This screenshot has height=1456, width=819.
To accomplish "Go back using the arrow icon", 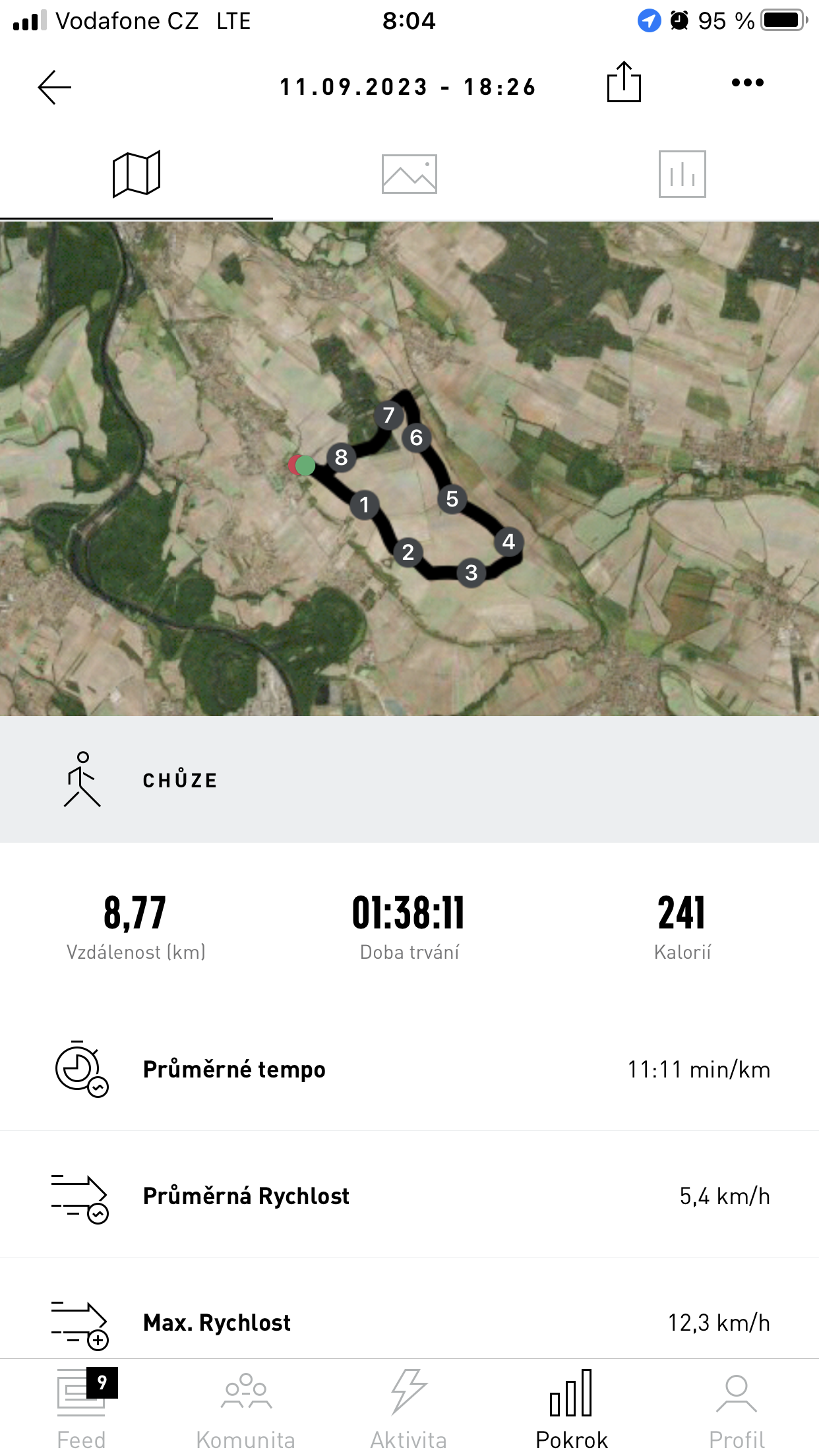I will [x=54, y=87].
